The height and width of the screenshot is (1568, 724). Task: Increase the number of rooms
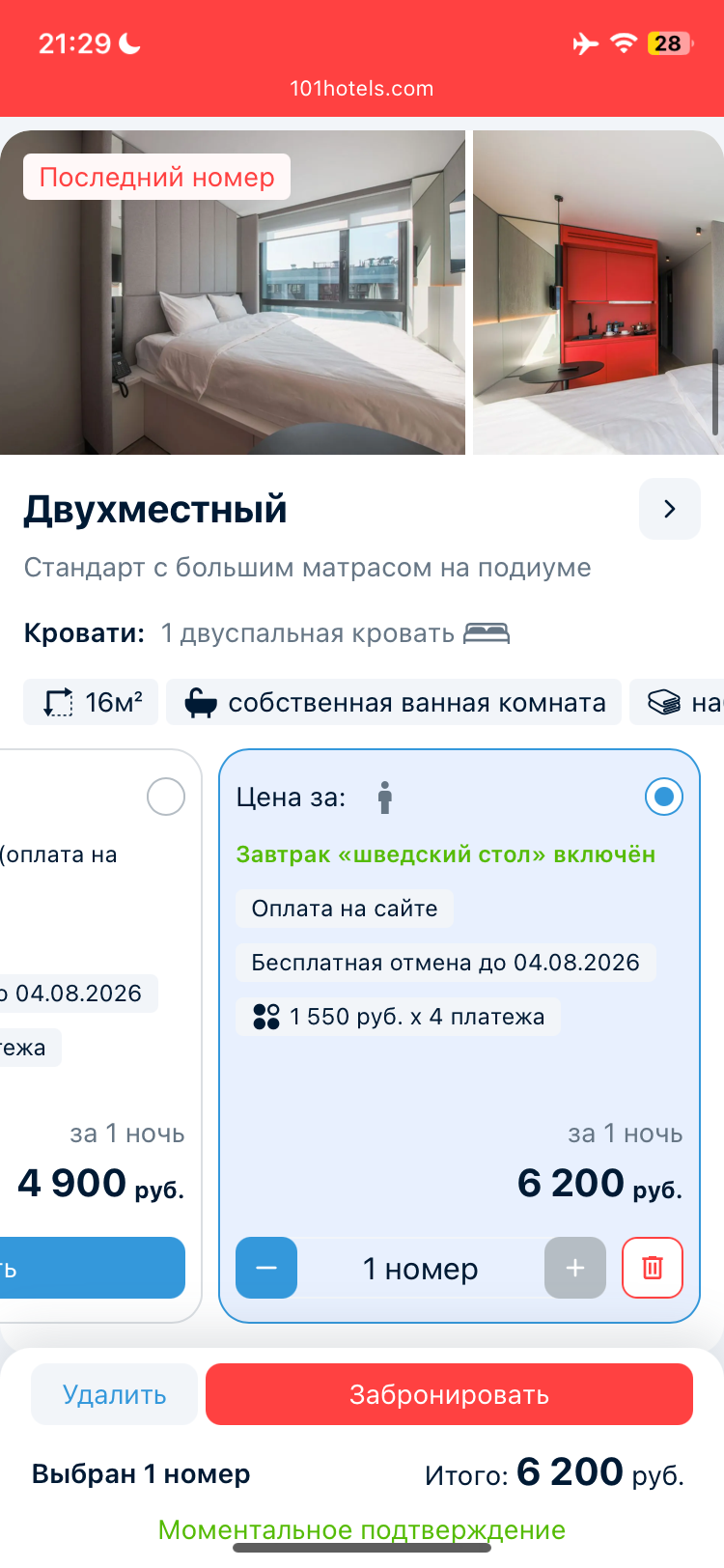tap(575, 1268)
